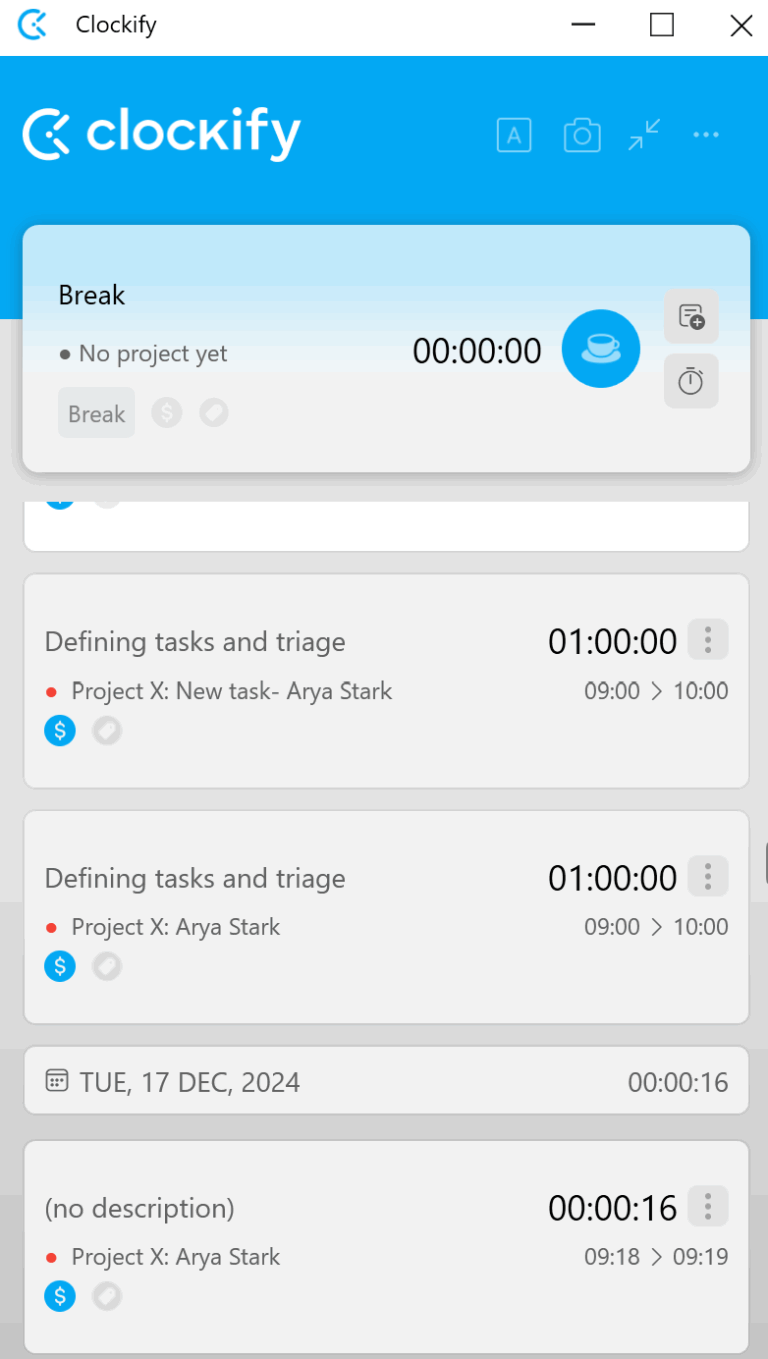This screenshot has height=1359, width=768.
Task: Start the break with the coffee cup button
Action: click(601, 349)
